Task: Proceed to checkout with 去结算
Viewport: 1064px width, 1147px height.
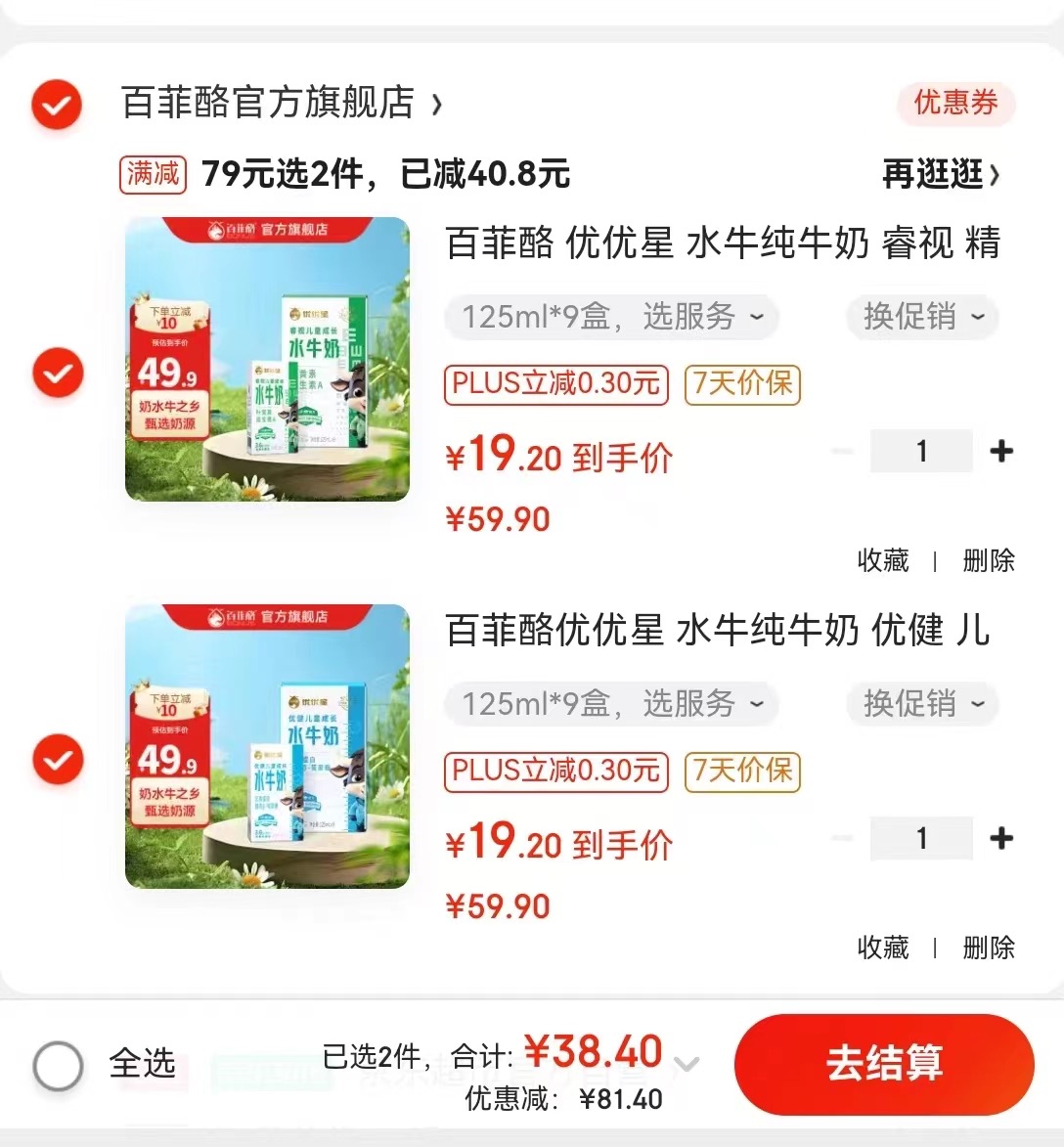Action: pyautogui.click(x=884, y=1064)
